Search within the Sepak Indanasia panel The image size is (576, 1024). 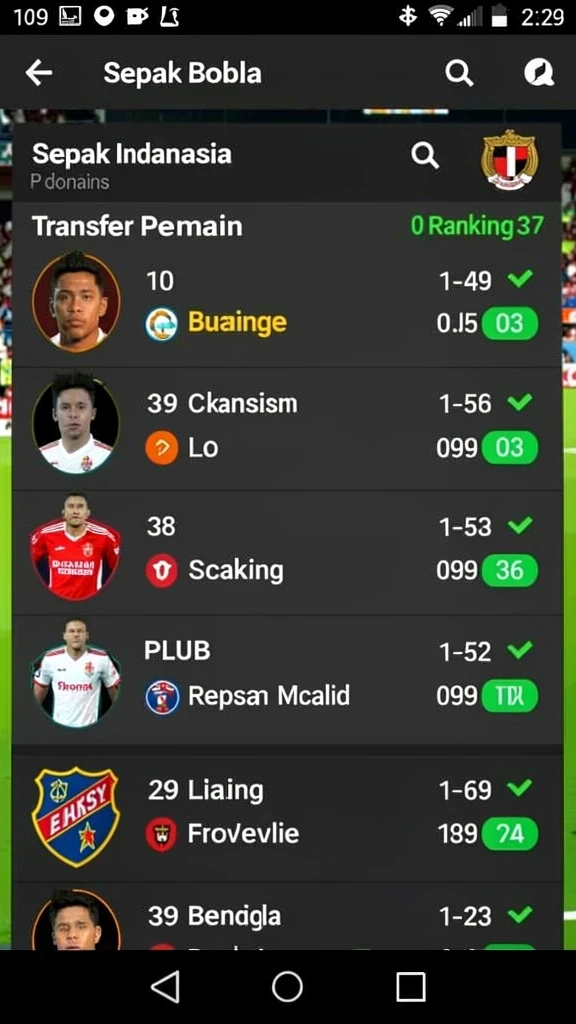[x=425, y=156]
